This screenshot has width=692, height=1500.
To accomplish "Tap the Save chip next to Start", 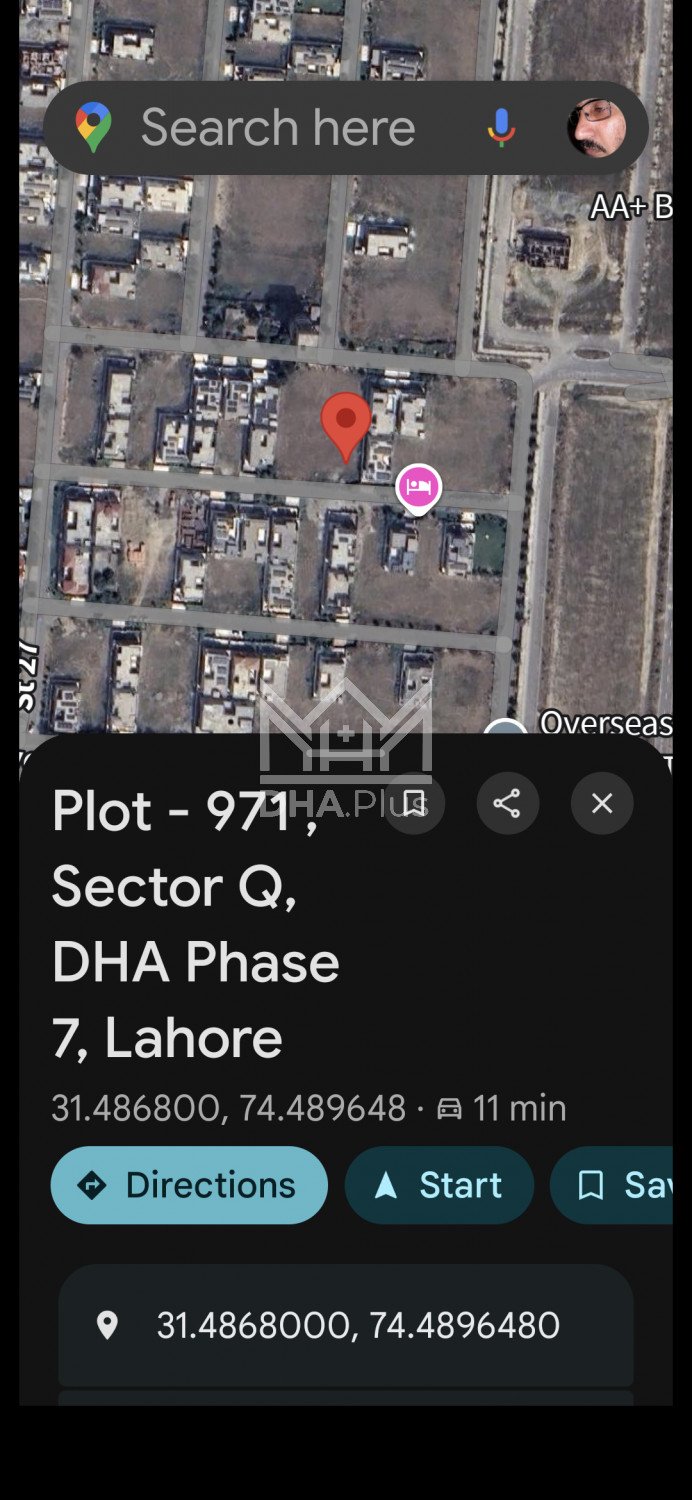I will pos(620,1185).
